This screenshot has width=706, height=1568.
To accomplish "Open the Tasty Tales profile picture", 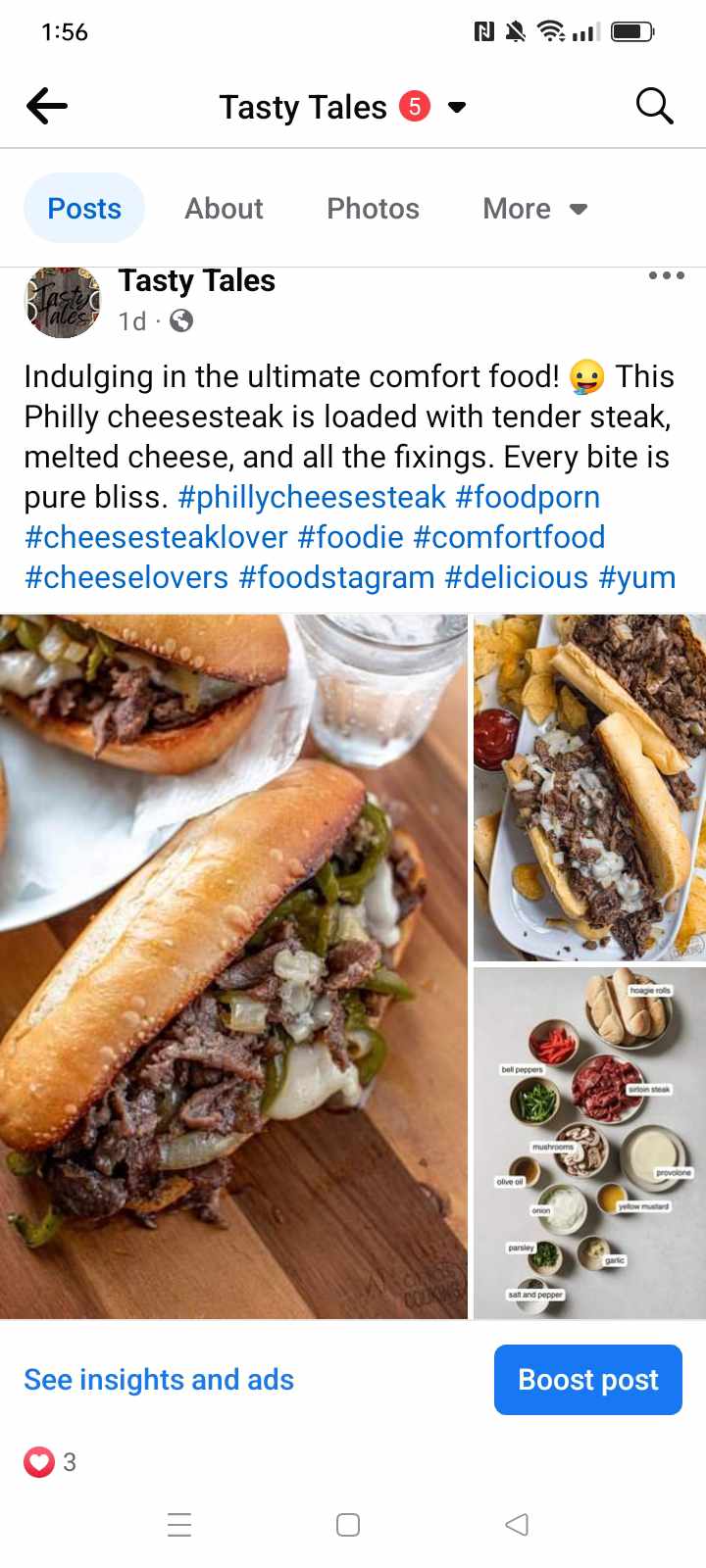I will pyautogui.click(x=62, y=302).
